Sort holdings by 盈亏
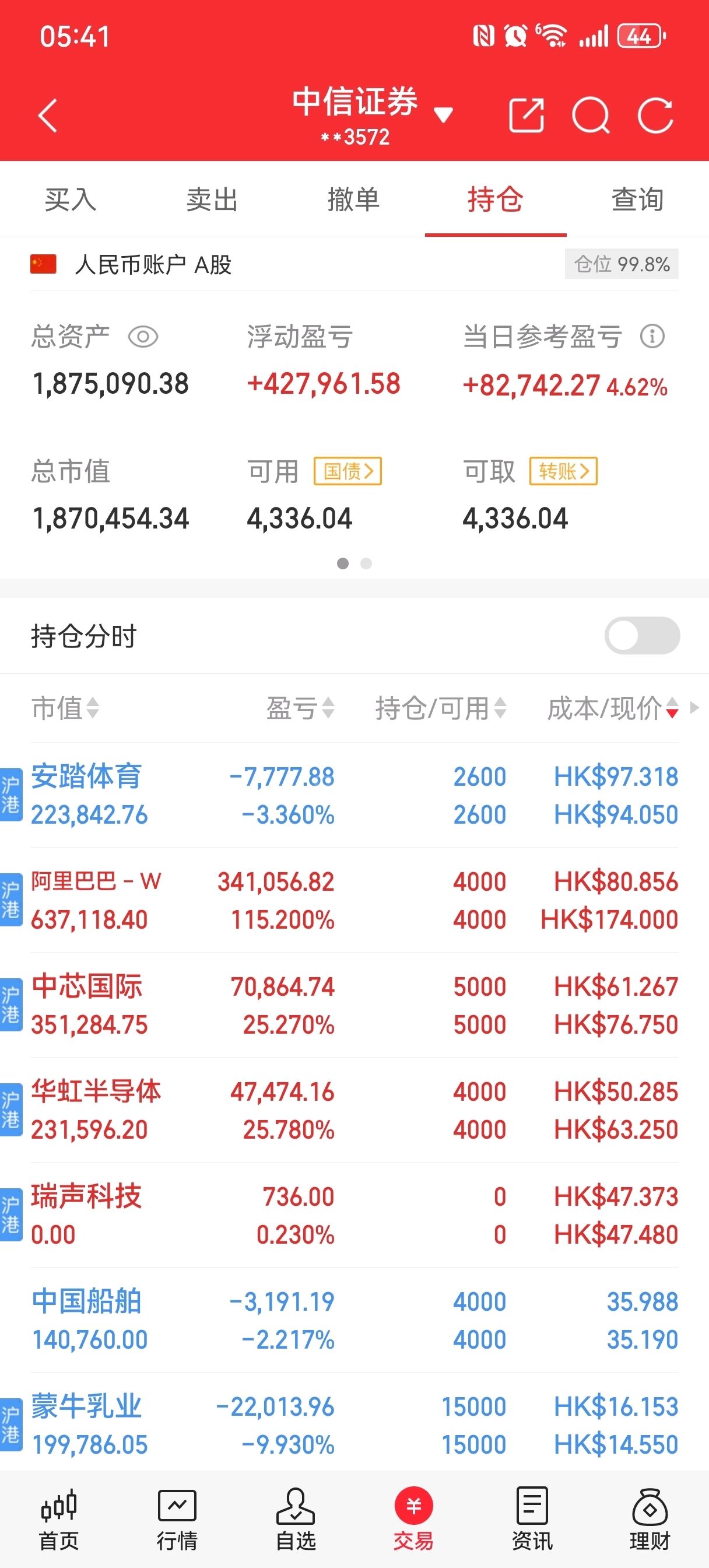The image size is (709, 1568). tap(300, 708)
